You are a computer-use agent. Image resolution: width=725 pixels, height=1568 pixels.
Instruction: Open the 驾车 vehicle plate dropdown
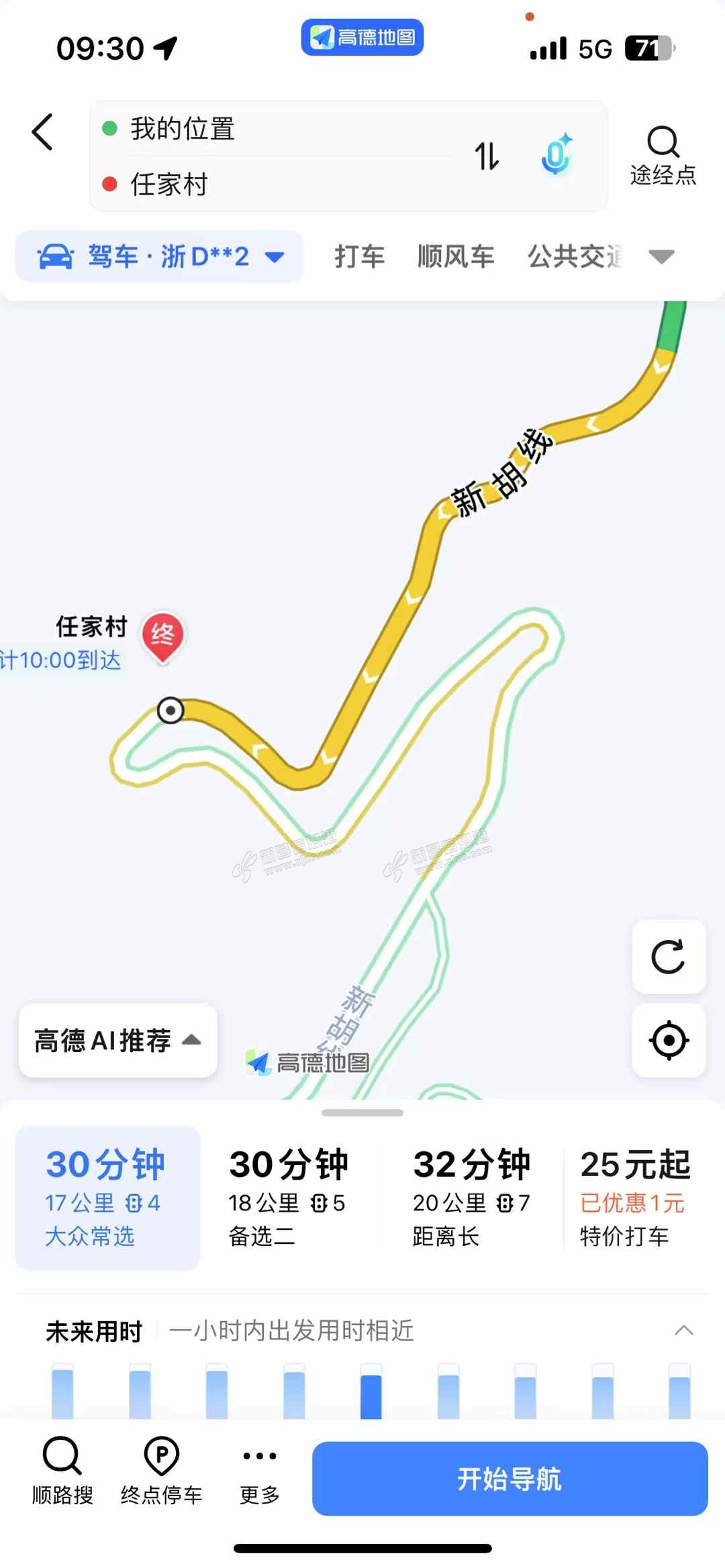[x=160, y=256]
